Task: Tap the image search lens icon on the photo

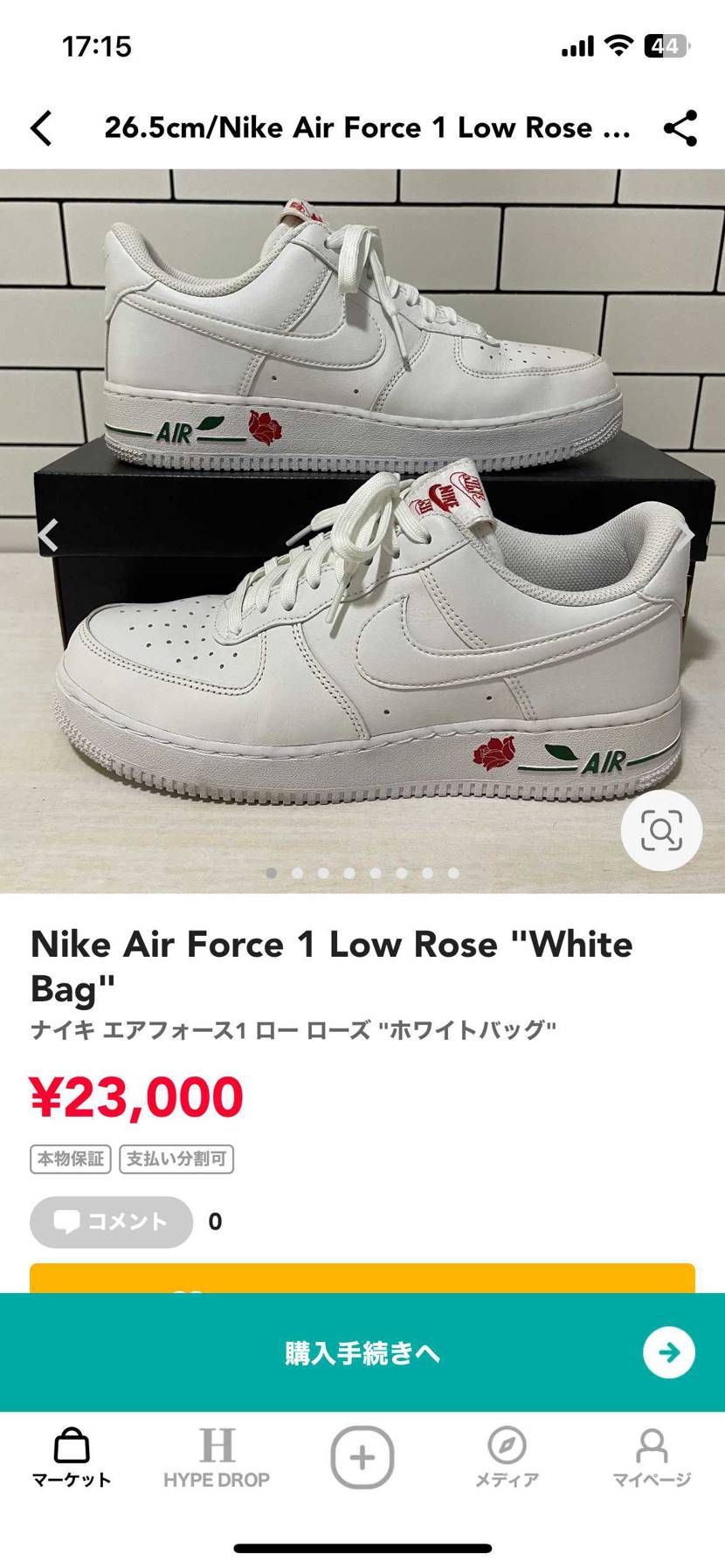Action: tap(661, 831)
